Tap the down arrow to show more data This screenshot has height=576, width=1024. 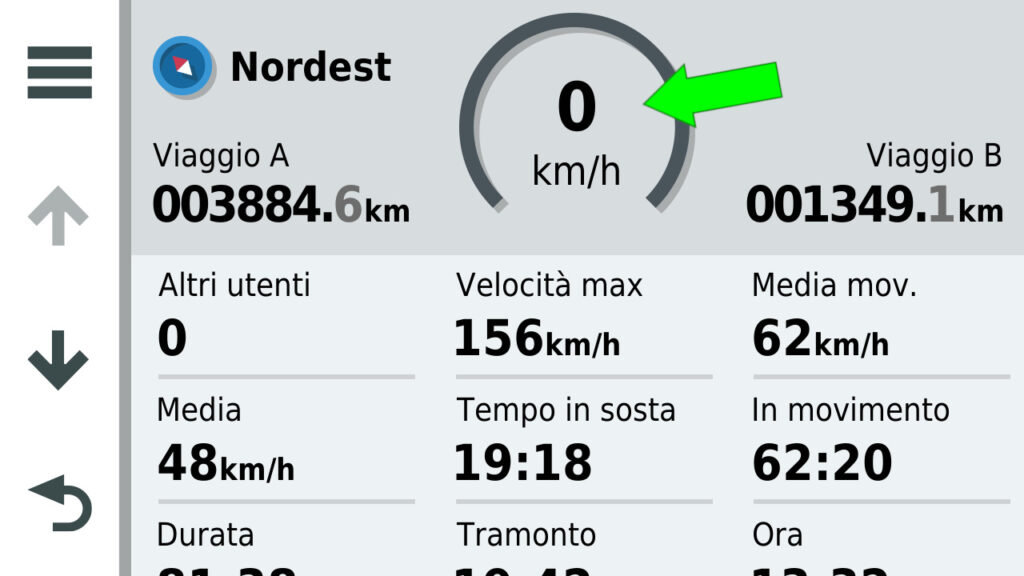coord(59,359)
